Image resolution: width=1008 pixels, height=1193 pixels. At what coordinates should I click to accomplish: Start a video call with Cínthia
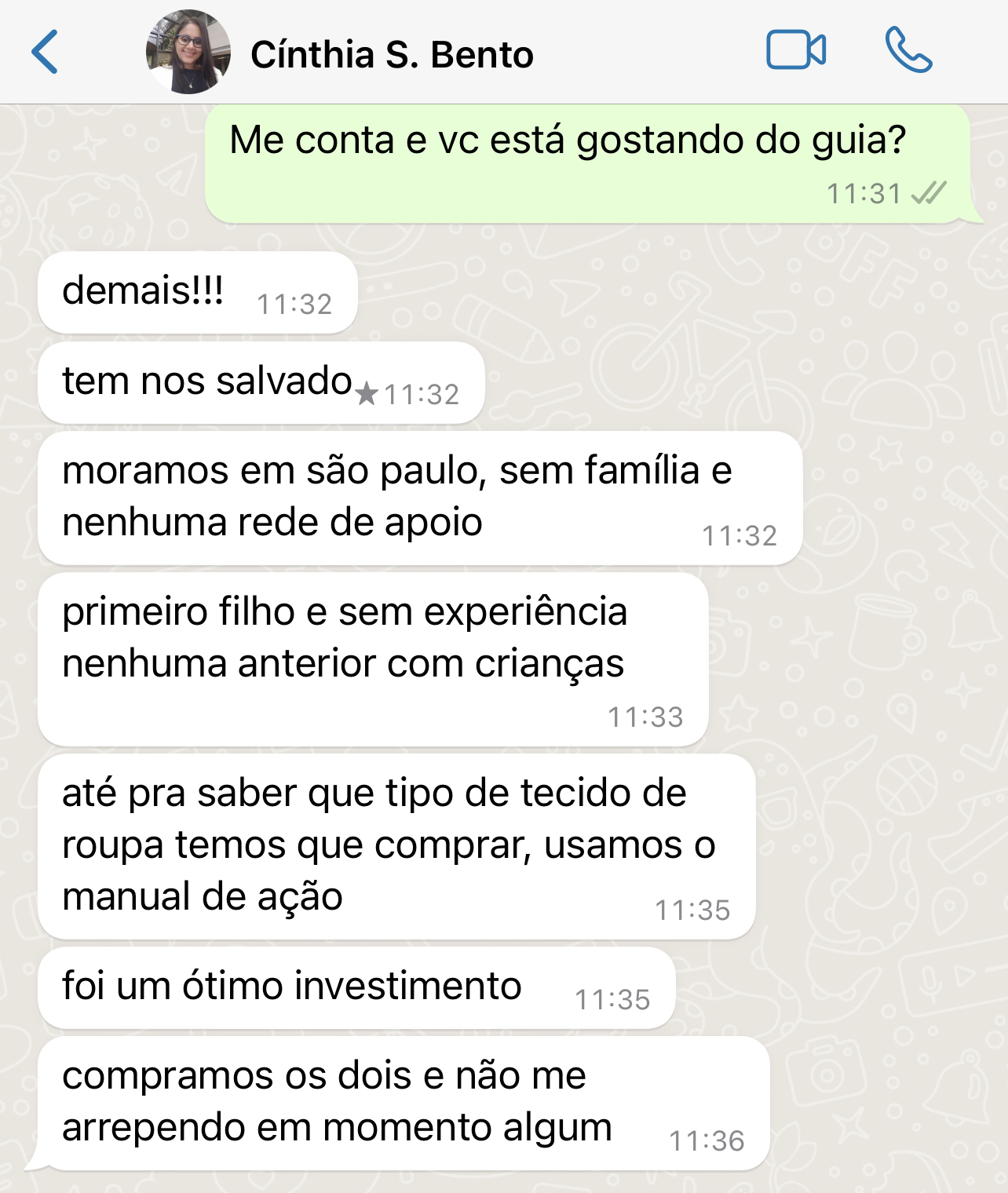click(795, 51)
